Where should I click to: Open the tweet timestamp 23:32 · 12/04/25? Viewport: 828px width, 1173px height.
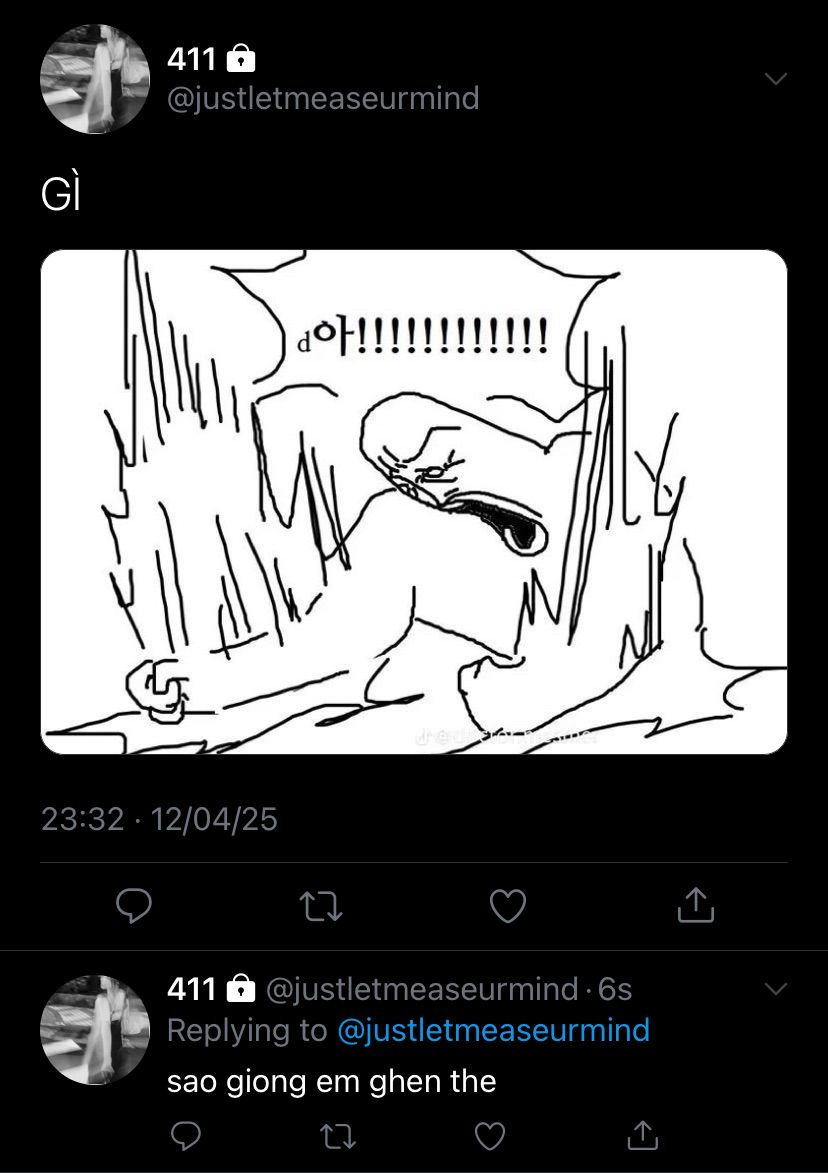pyautogui.click(x=159, y=820)
